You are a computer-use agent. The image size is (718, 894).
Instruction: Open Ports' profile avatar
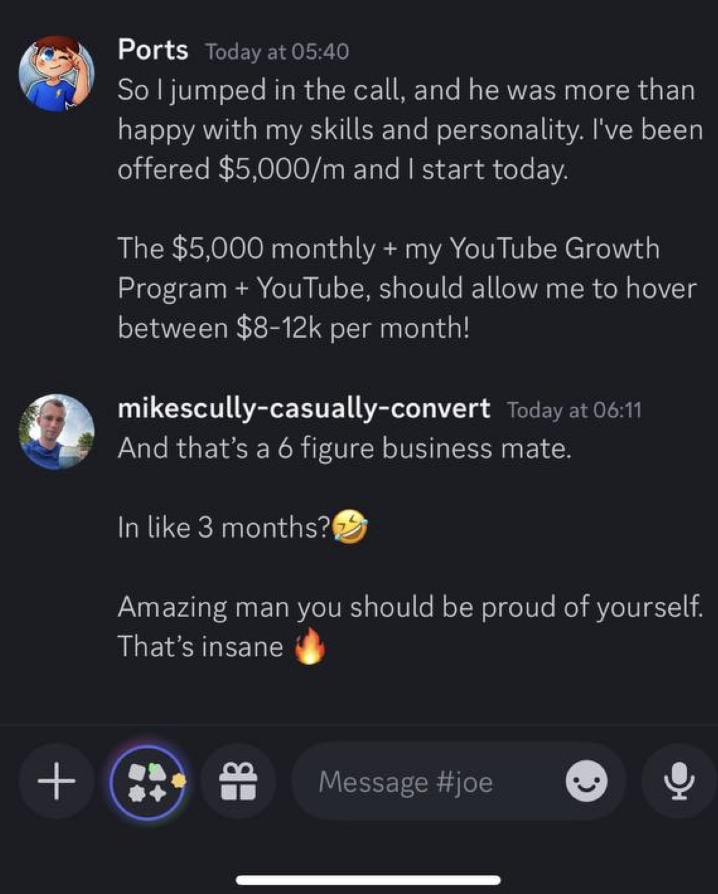pyautogui.click(x=57, y=76)
